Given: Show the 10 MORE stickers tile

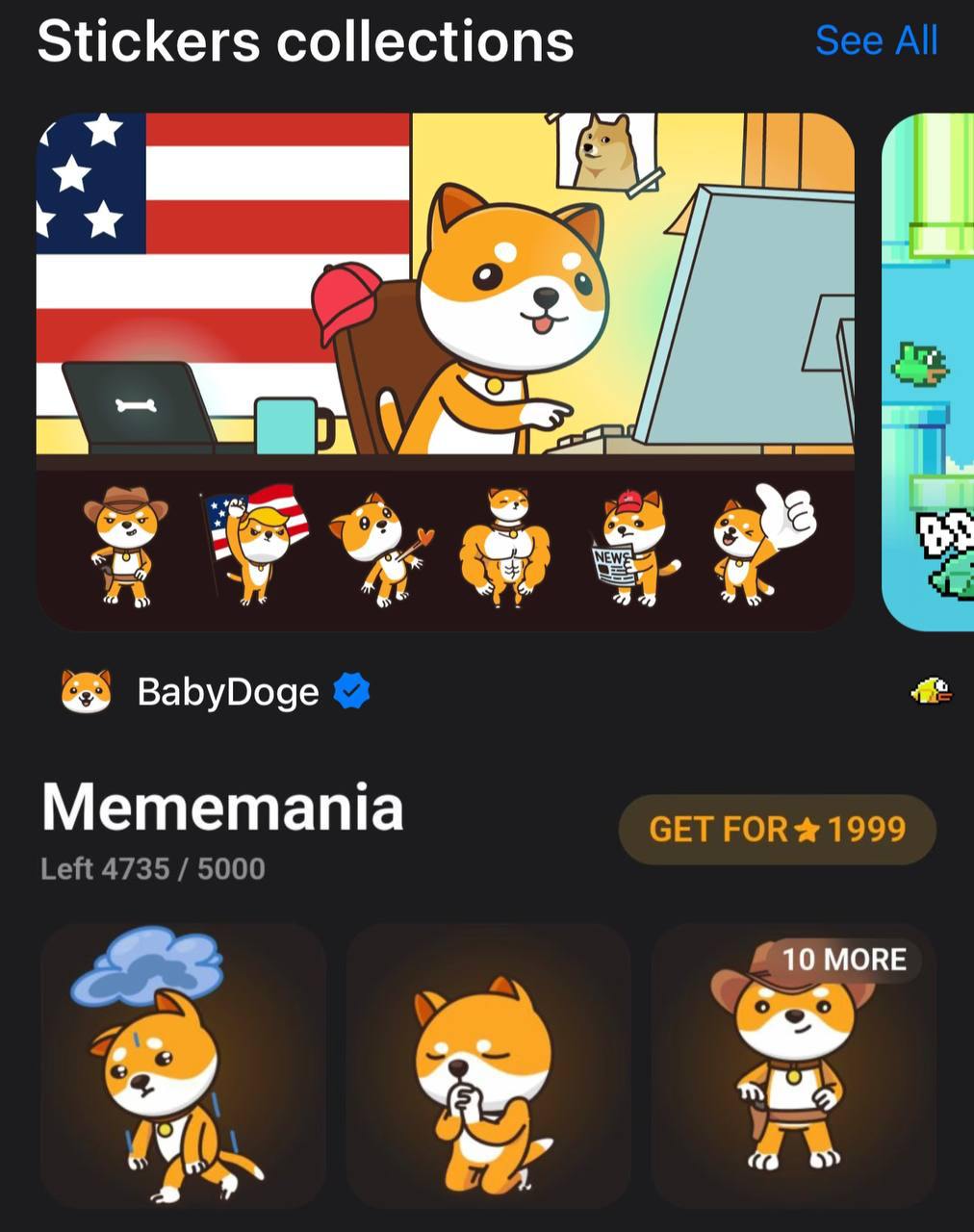Looking at the screenshot, I should click(x=793, y=1065).
